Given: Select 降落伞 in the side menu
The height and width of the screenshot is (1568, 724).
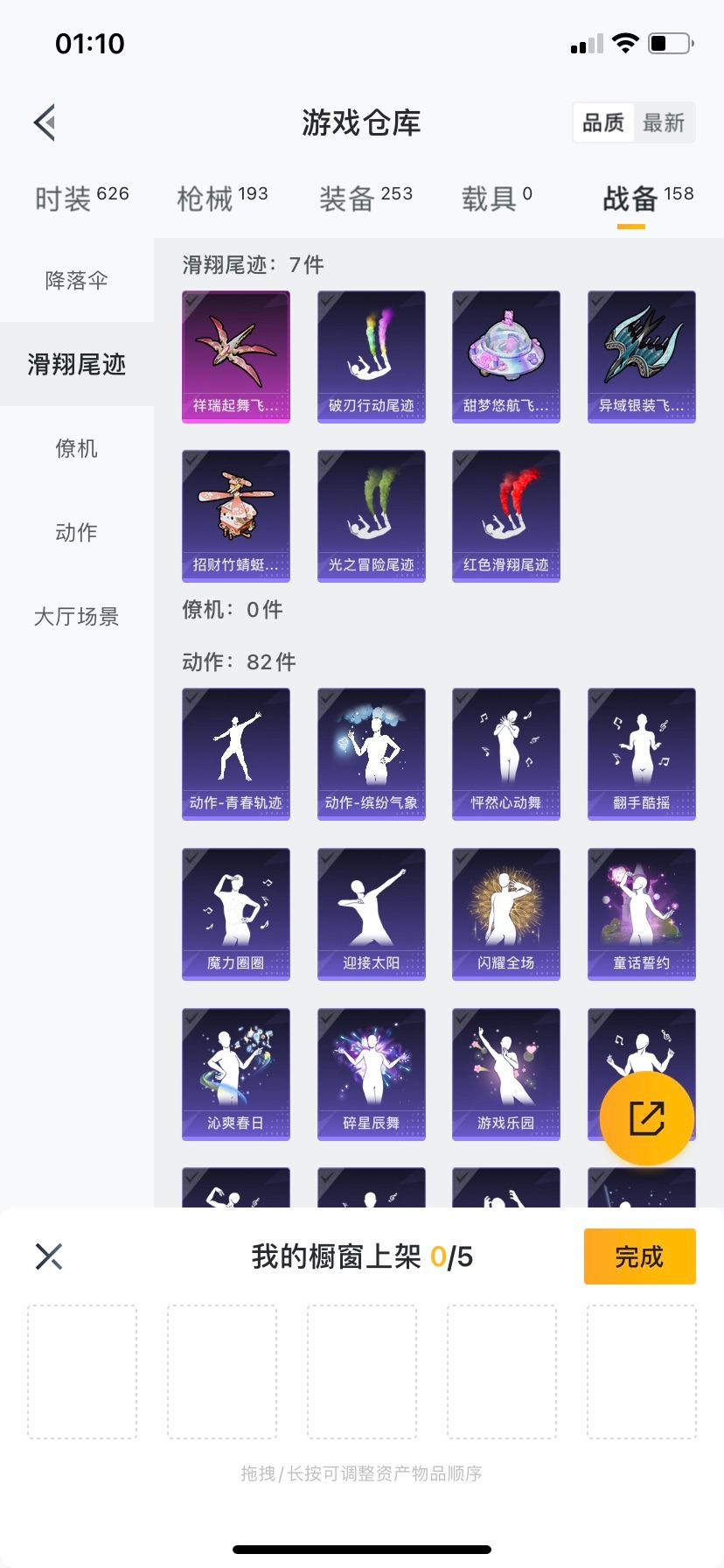Looking at the screenshot, I should tap(77, 280).
